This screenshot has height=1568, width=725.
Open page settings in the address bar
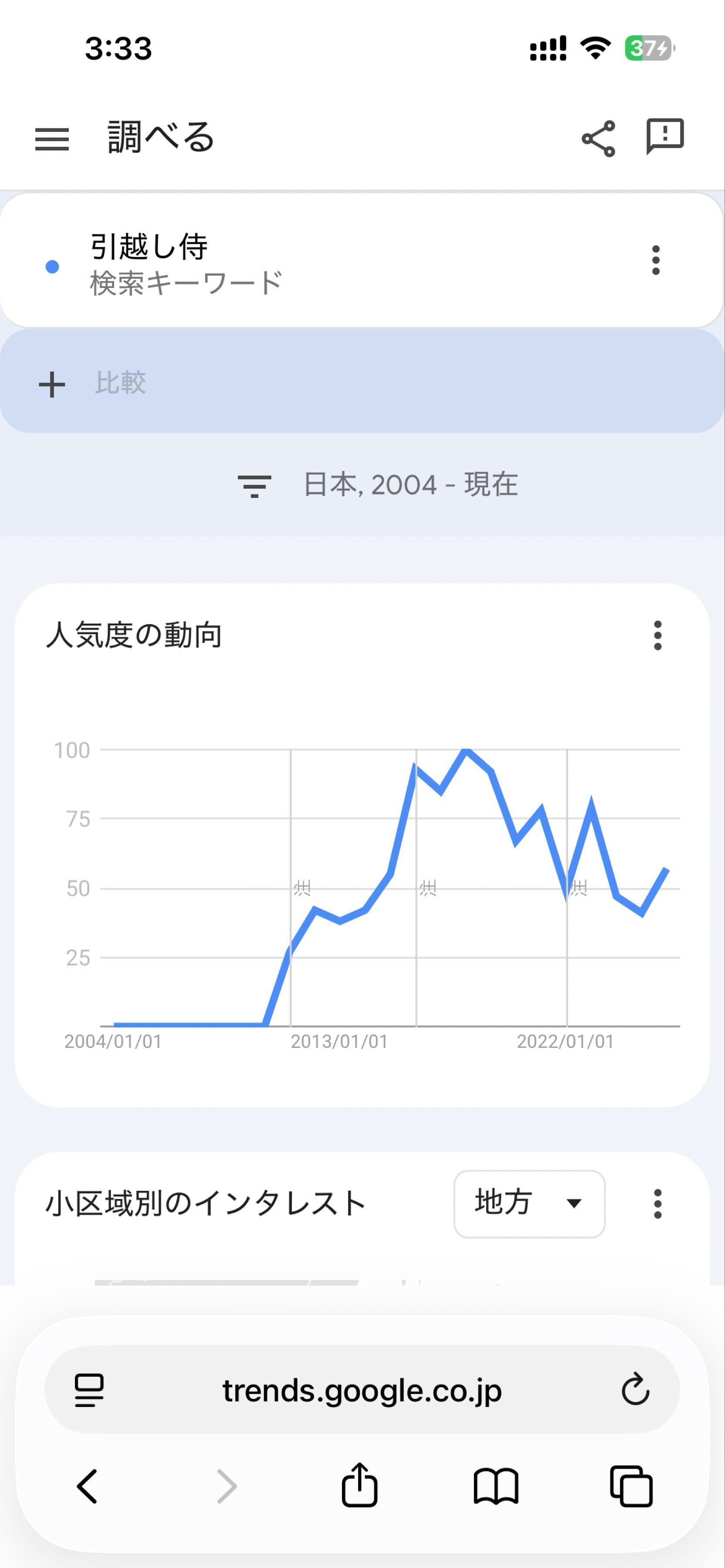tap(89, 1390)
